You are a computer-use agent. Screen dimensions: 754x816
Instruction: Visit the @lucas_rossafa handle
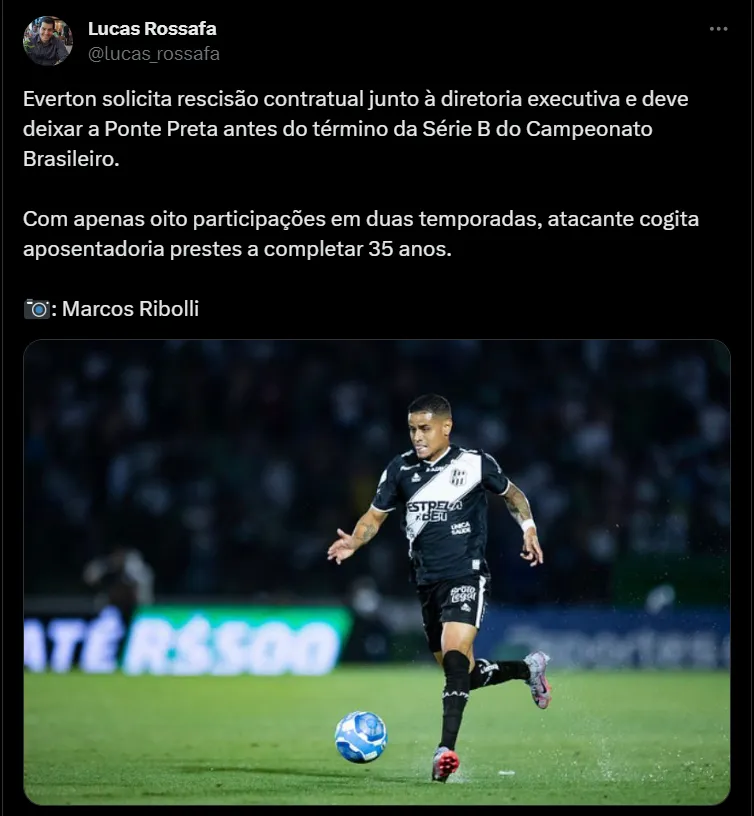[x=153, y=54]
